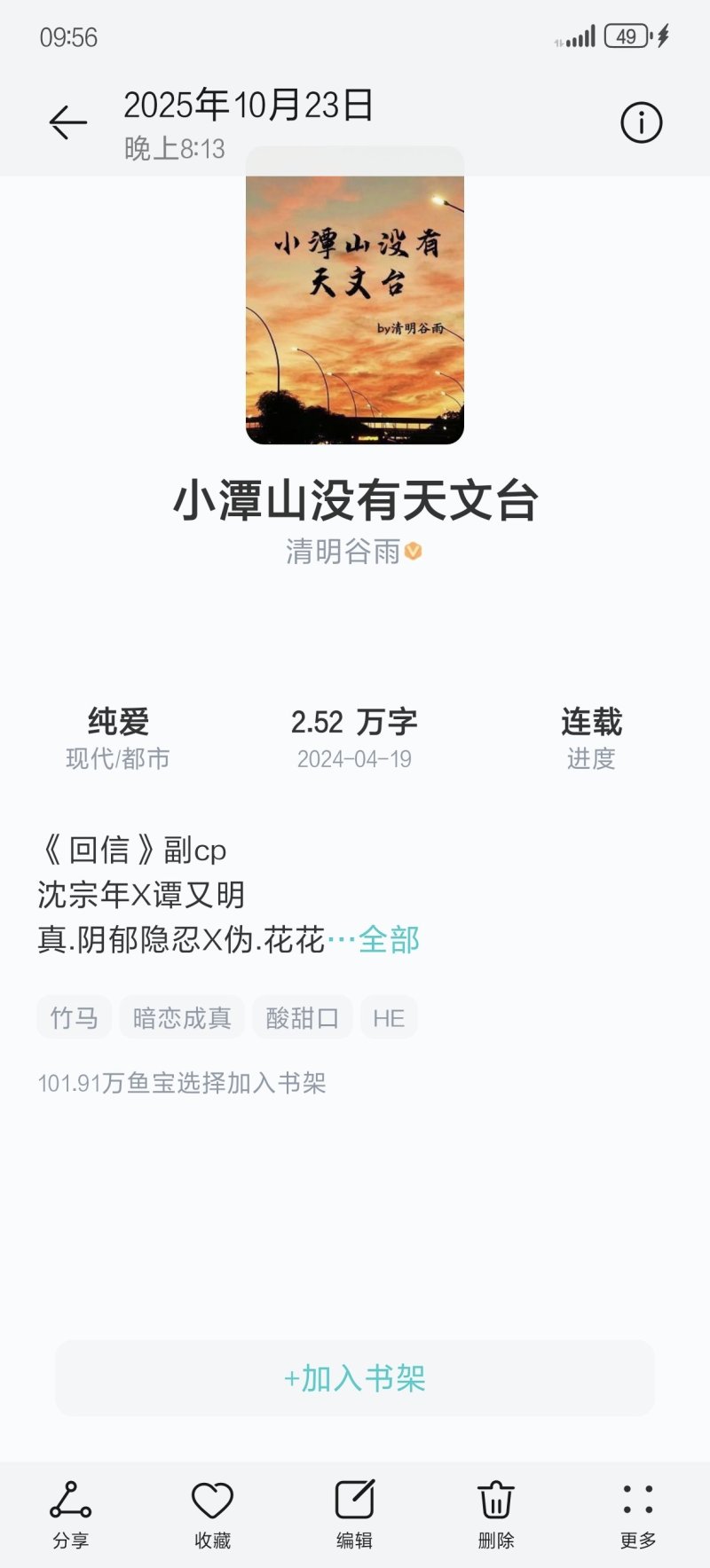Add the picture to favorites with 收藏
Screen dimensions: 710x1568
point(212,1513)
